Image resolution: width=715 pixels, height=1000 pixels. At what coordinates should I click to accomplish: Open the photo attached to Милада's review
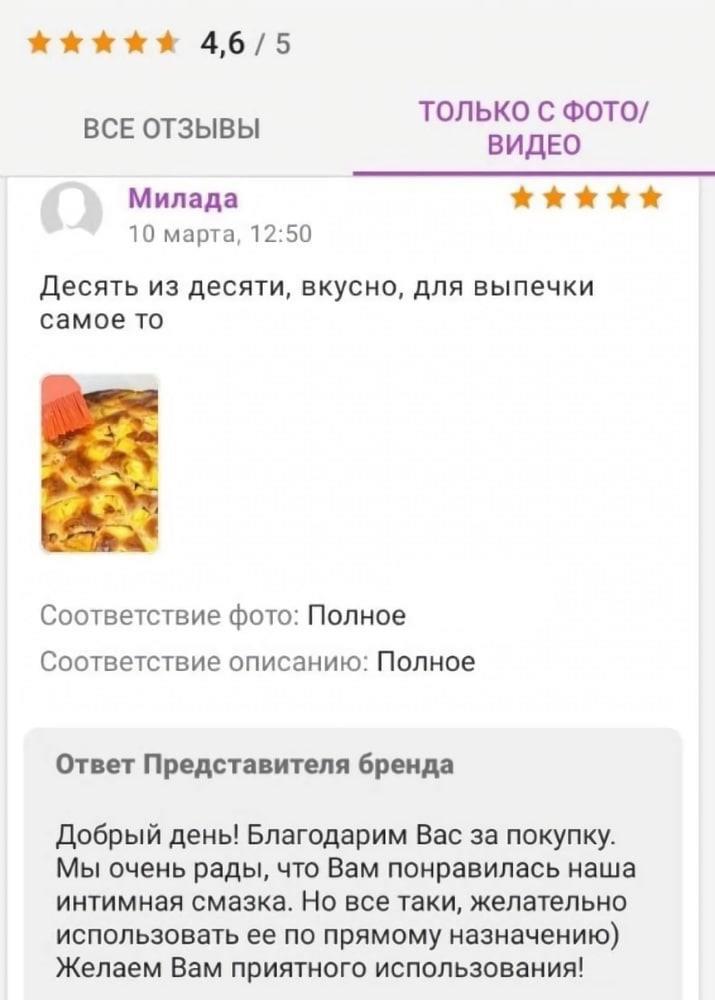100,463
